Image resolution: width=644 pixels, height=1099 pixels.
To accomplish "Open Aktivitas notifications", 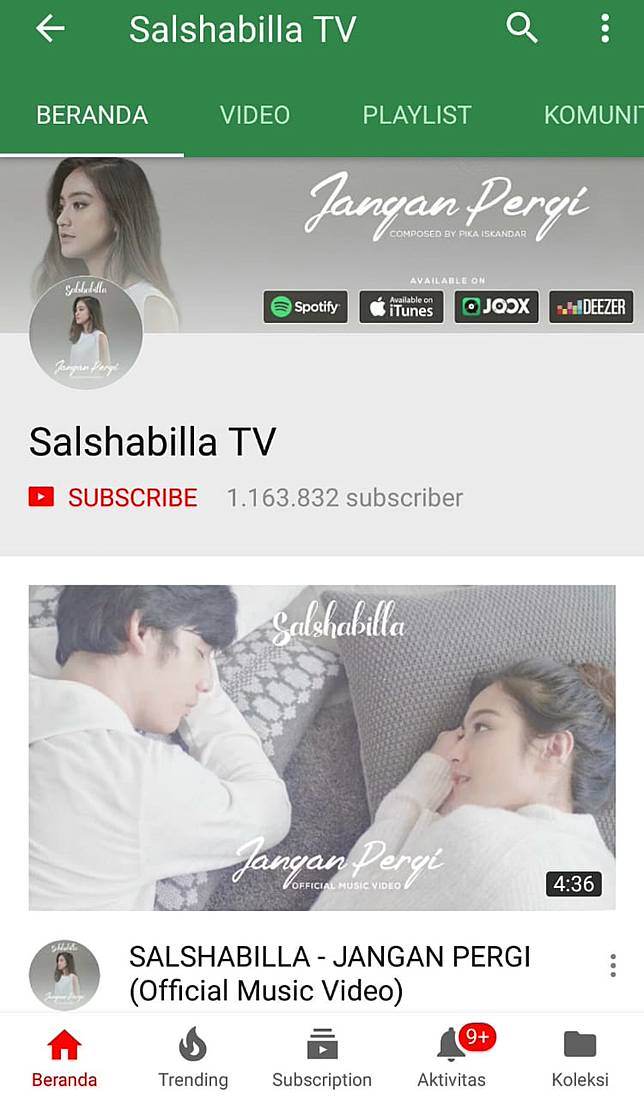I will [x=452, y=1058].
